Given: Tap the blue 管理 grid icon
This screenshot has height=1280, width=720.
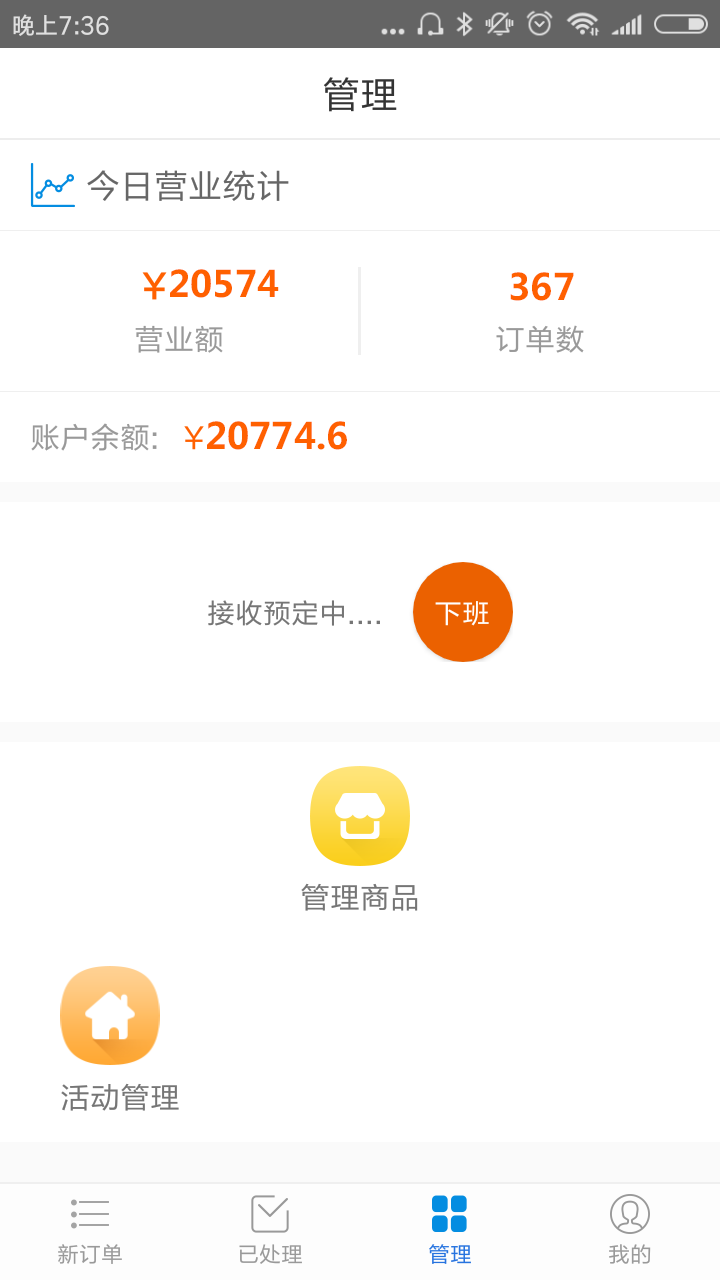Looking at the screenshot, I should pos(449,1213).
